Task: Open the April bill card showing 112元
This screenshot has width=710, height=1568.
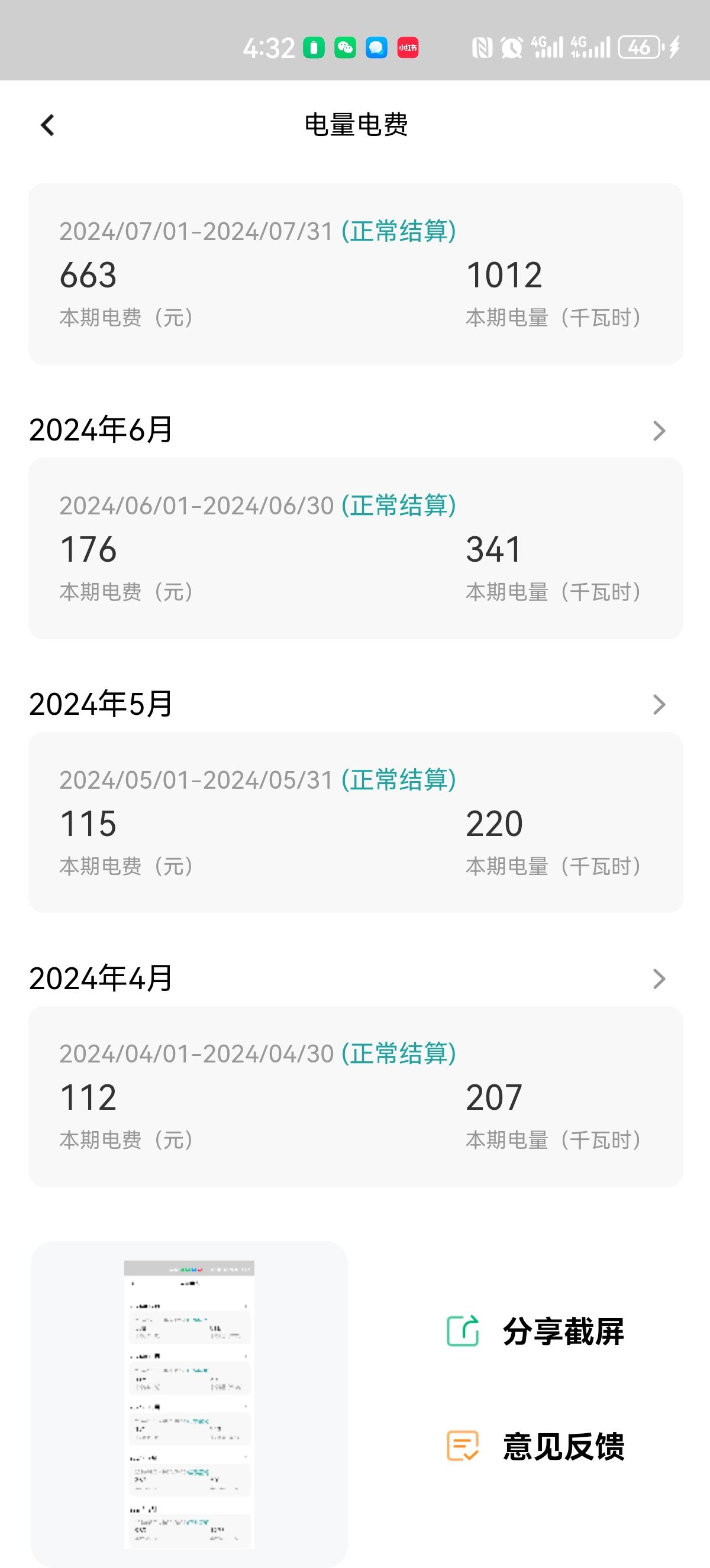Action: tap(355, 1096)
